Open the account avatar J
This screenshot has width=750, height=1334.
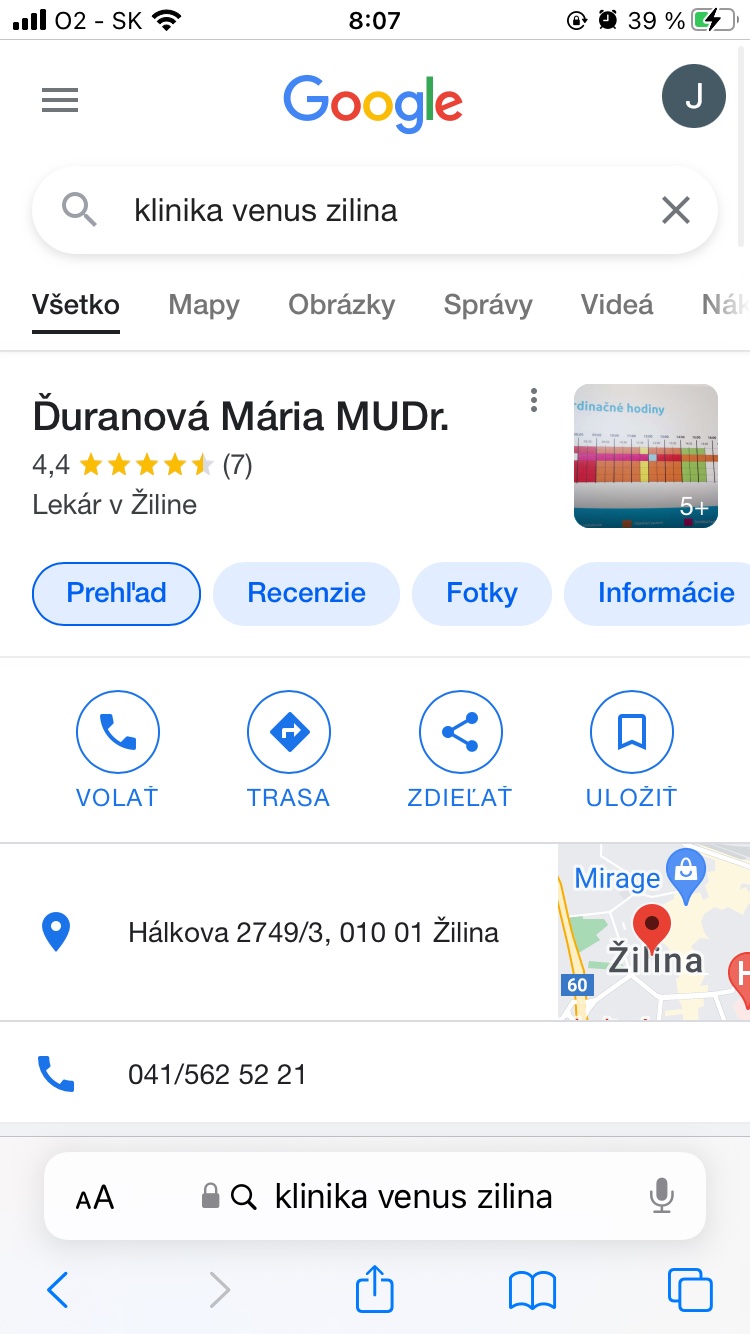pyautogui.click(x=693, y=96)
